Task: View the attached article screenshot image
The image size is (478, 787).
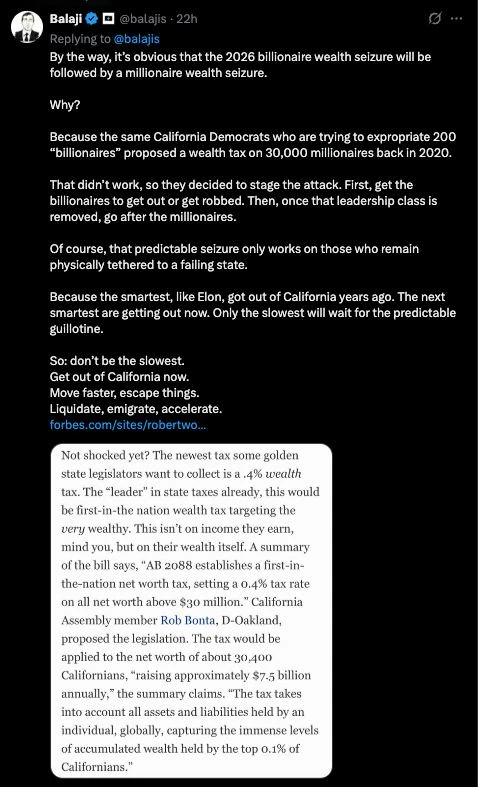Action: 191,611
